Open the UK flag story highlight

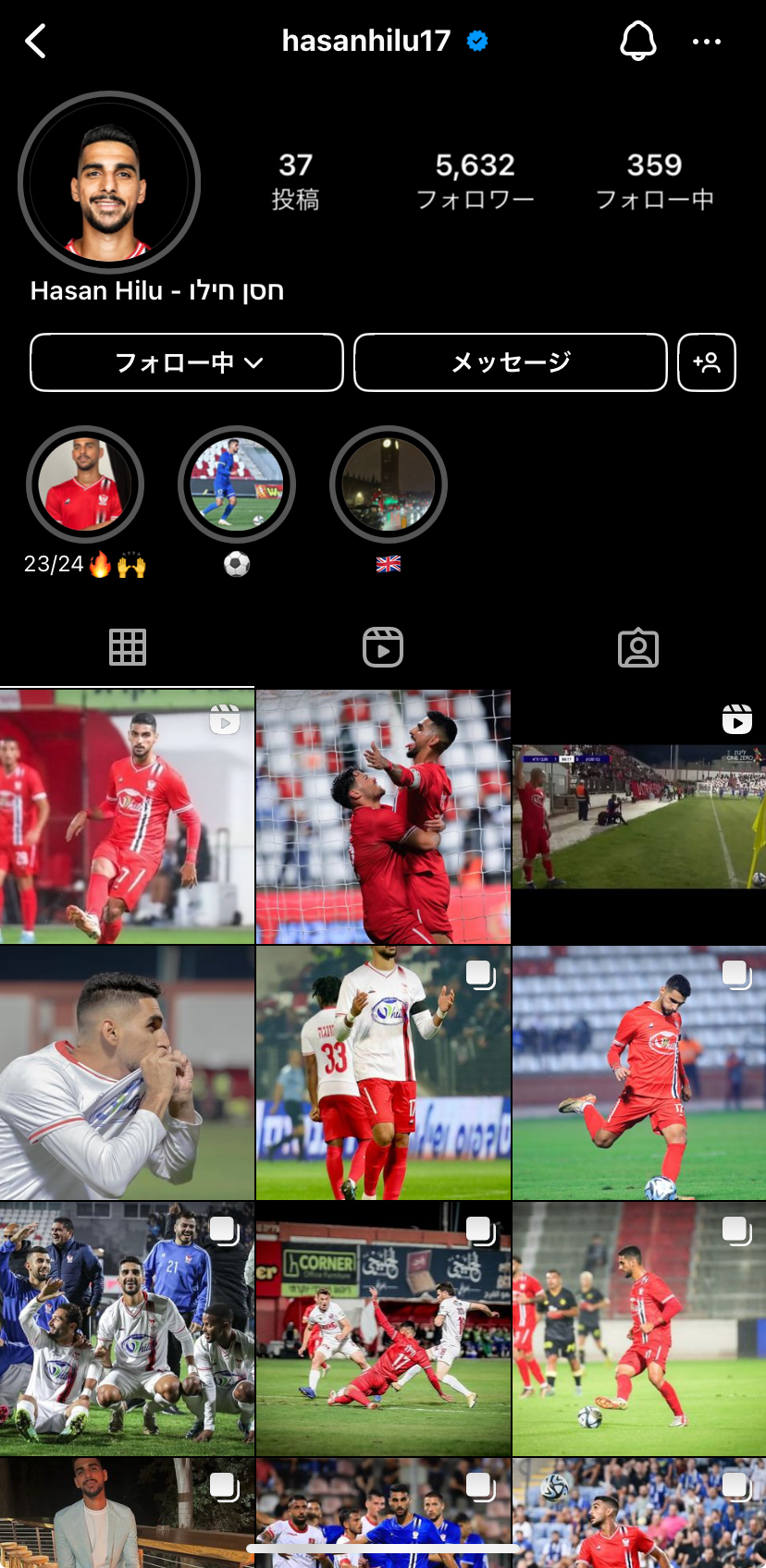tap(389, 484)
